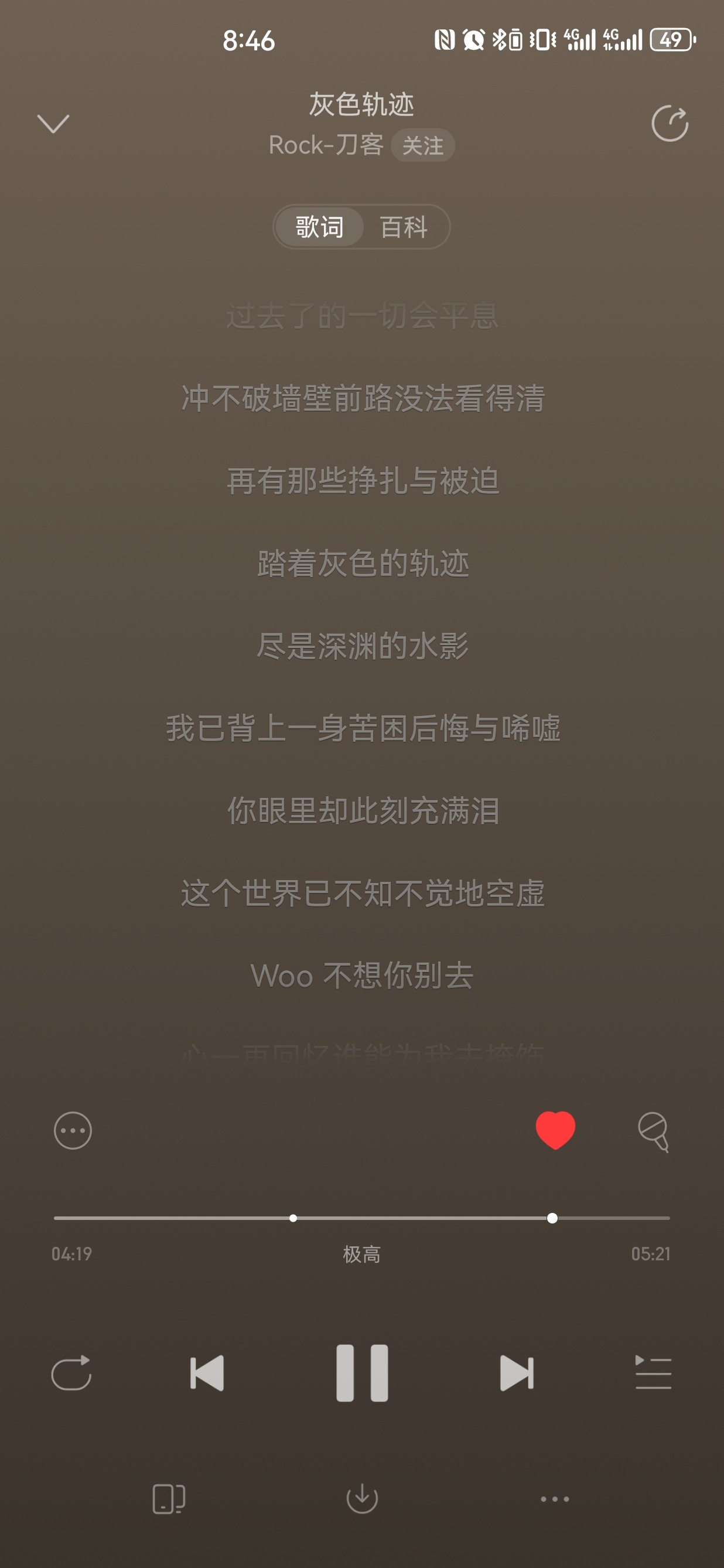Screen dimensions: 724x1568
Task: Pause the current song
Action: (362, 1373)
